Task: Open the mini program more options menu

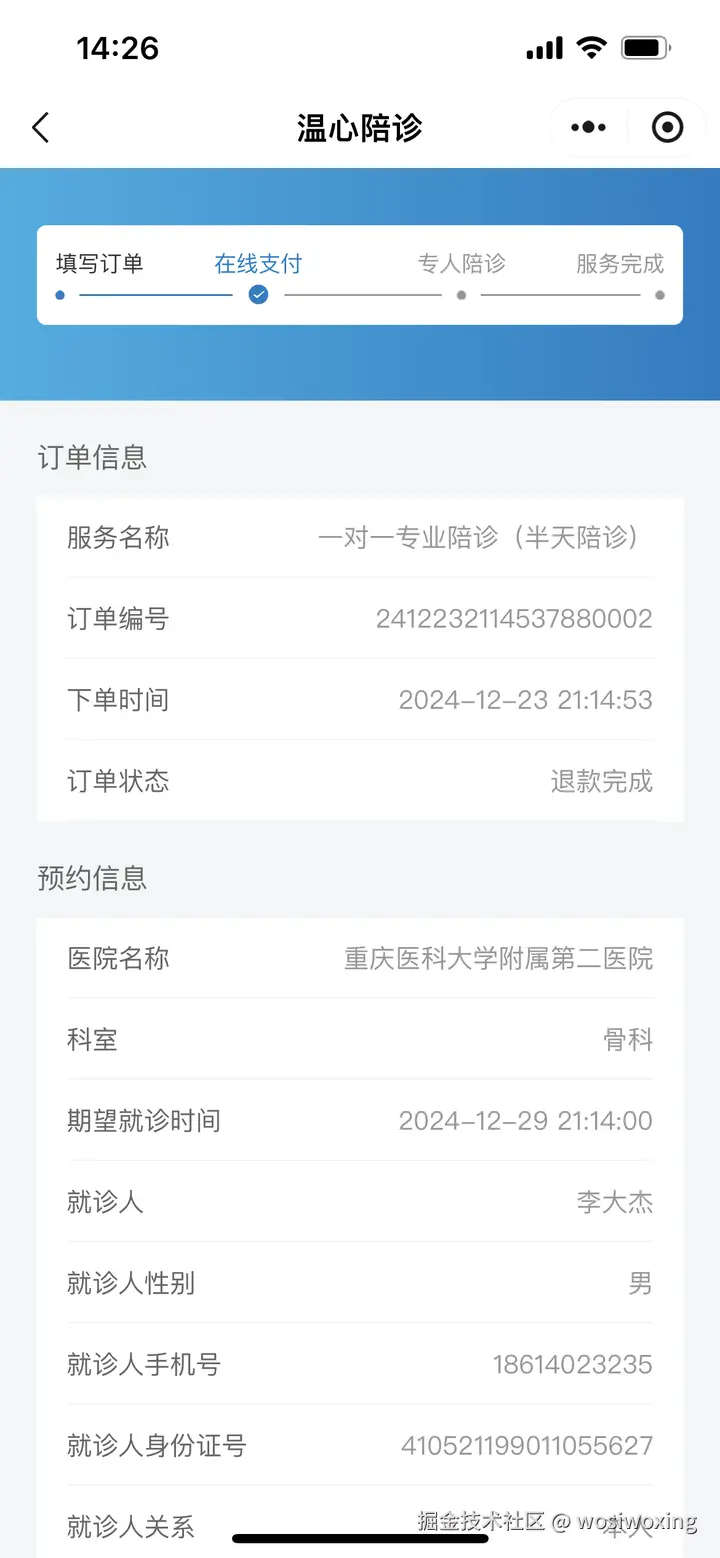Action: (x=588, y=128)
